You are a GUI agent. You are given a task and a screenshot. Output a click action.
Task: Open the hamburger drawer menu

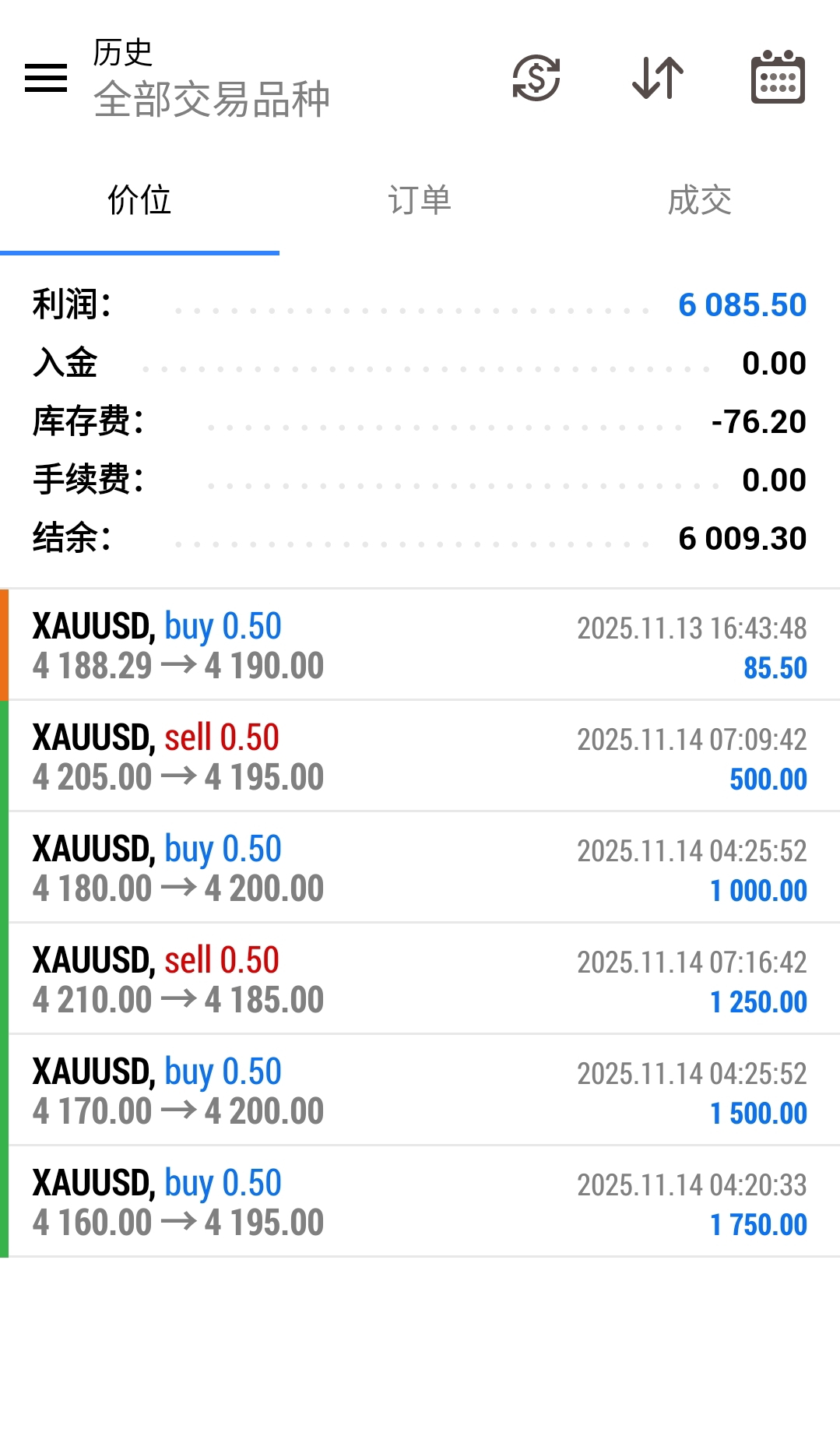click(x=46, y=78)
